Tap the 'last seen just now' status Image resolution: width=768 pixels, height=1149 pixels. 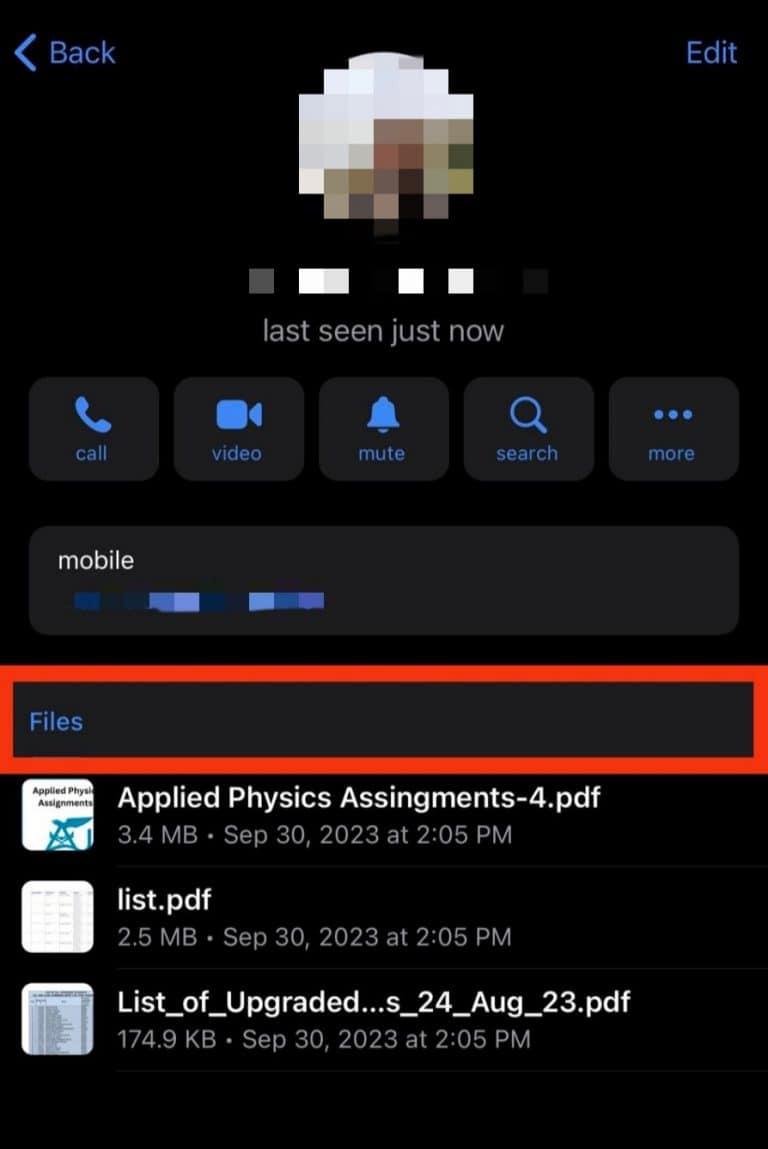coord(383,330)
